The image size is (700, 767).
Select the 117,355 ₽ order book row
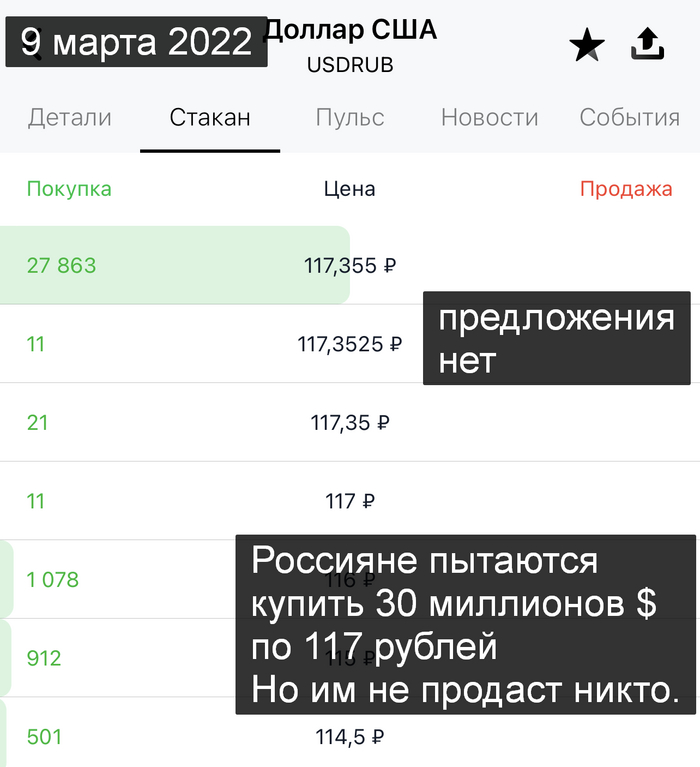(x=350, y=265)
